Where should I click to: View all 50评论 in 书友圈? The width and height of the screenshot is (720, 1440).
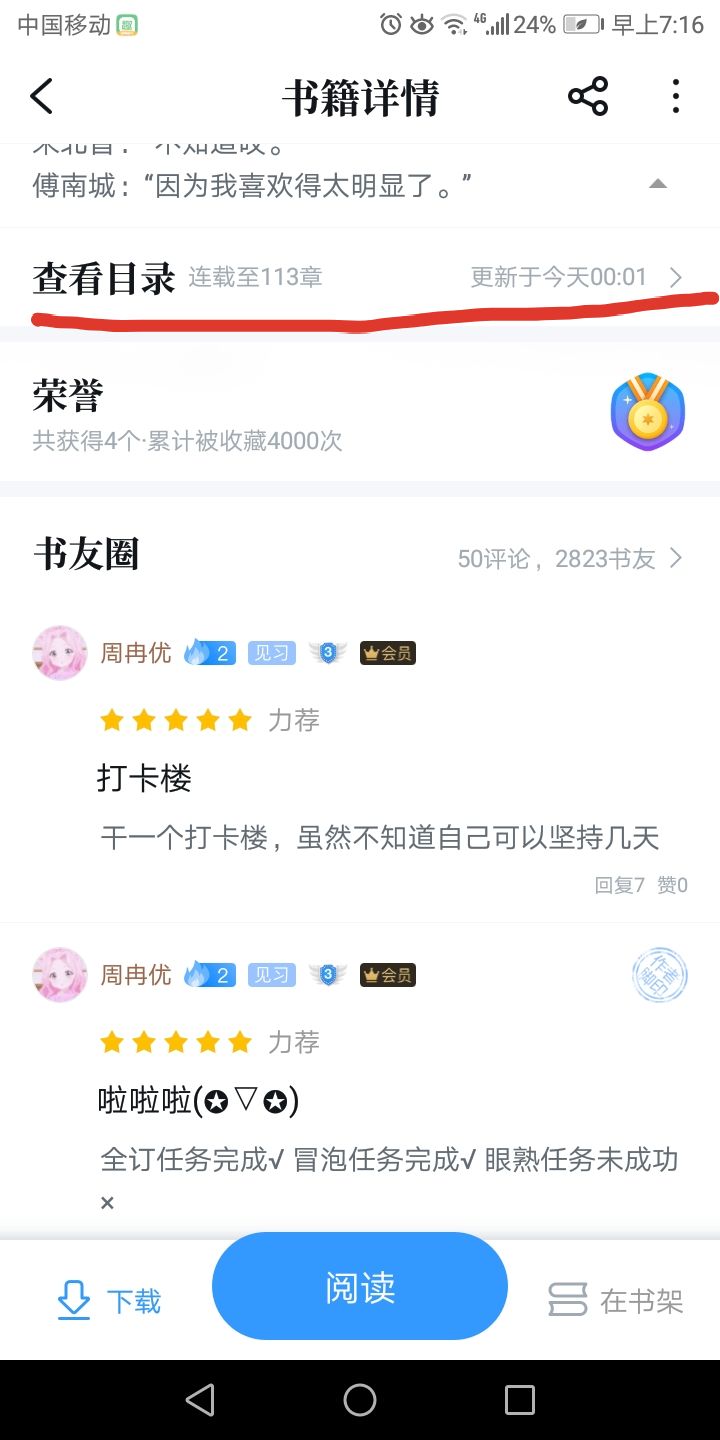click(570, 558)
